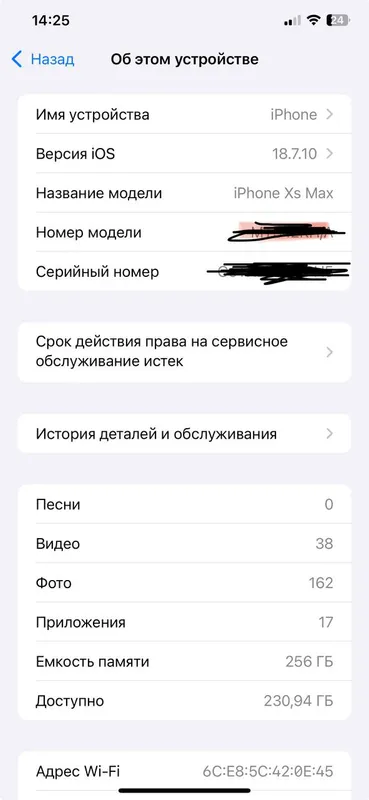
Task: Open the Имя устройства row
Action: point(184,114)
